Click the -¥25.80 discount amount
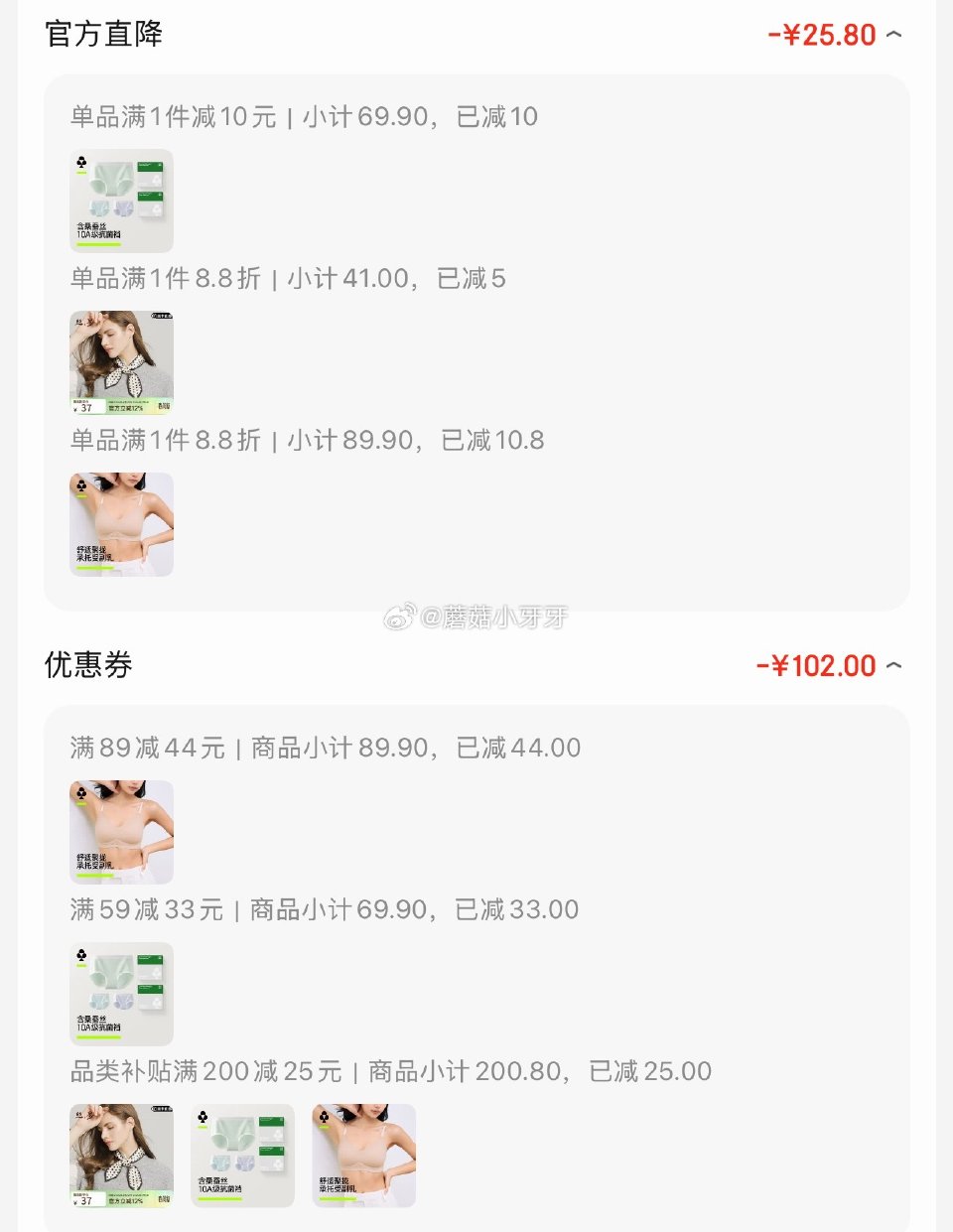 pyautogui.click(x=818, y=33)
